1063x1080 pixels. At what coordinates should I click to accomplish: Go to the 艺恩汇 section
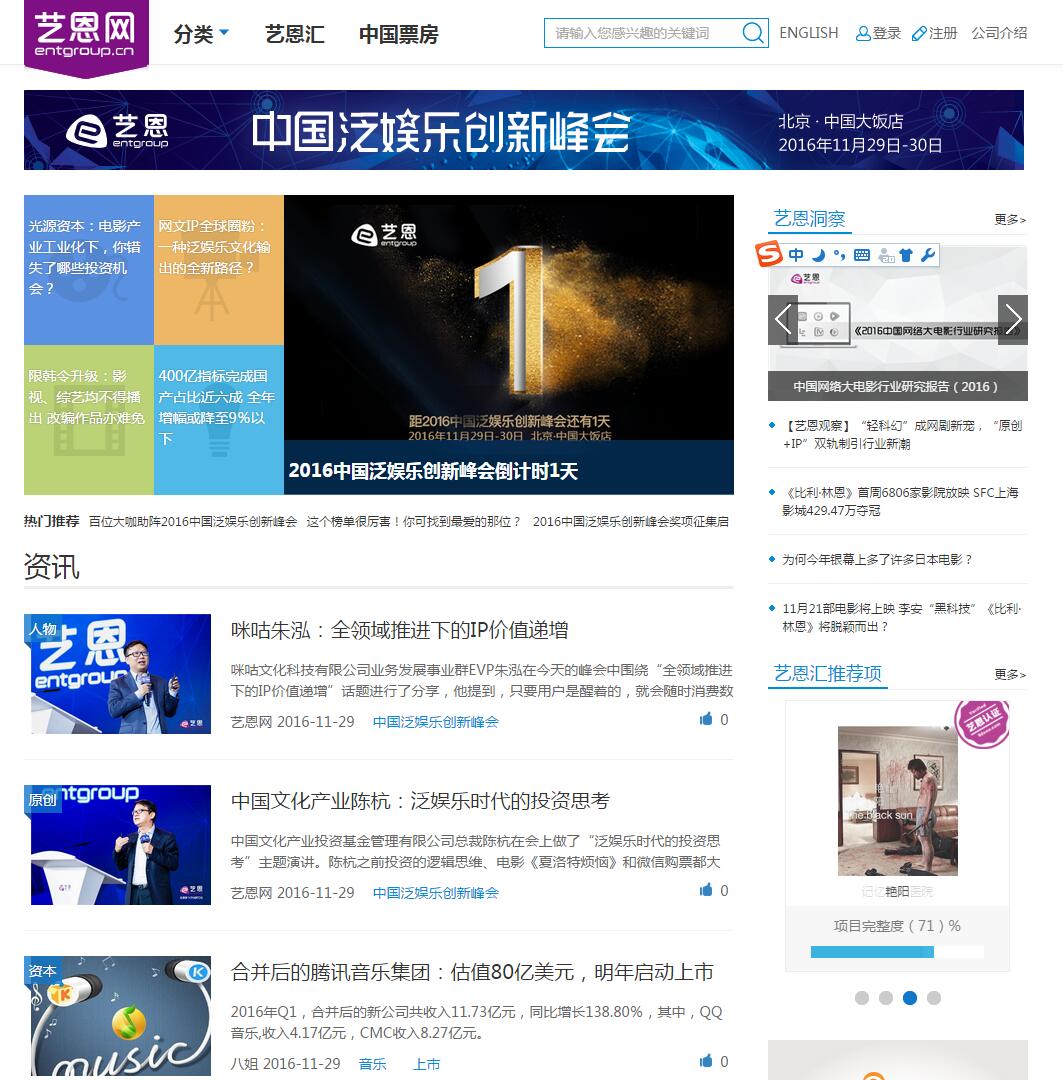[x=294, y=34]
